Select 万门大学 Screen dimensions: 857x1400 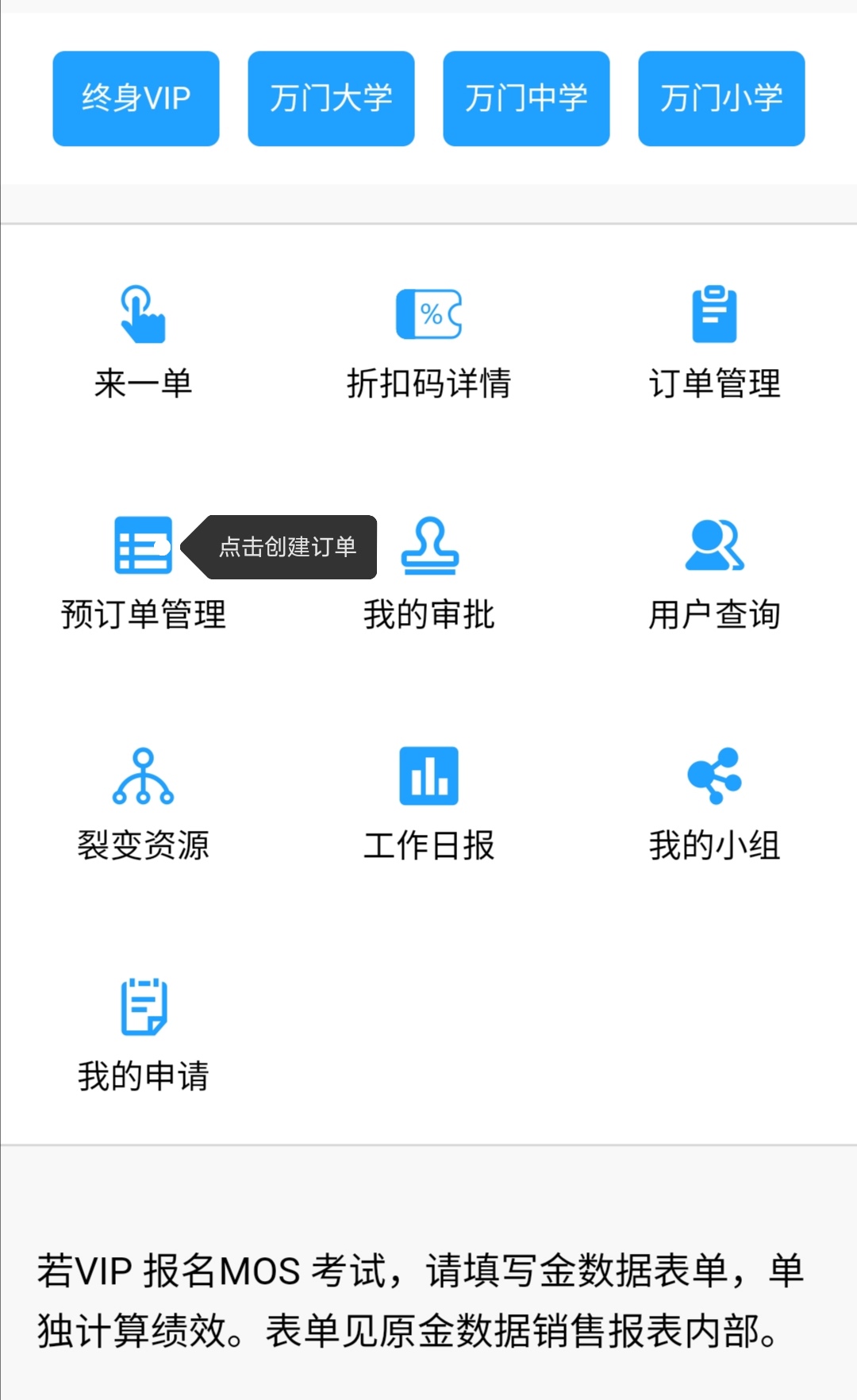coord(331,98)
